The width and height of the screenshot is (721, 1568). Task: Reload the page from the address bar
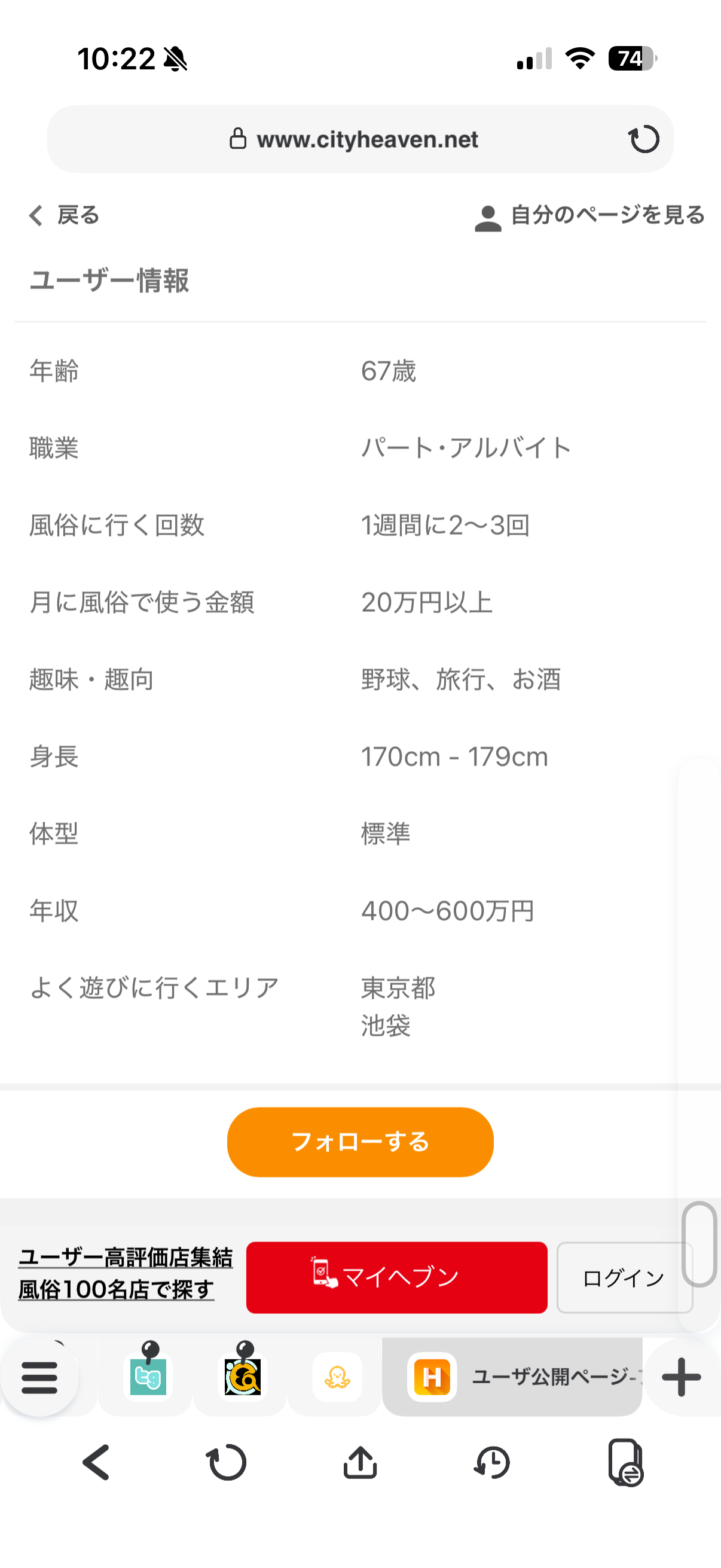point(644,139)
